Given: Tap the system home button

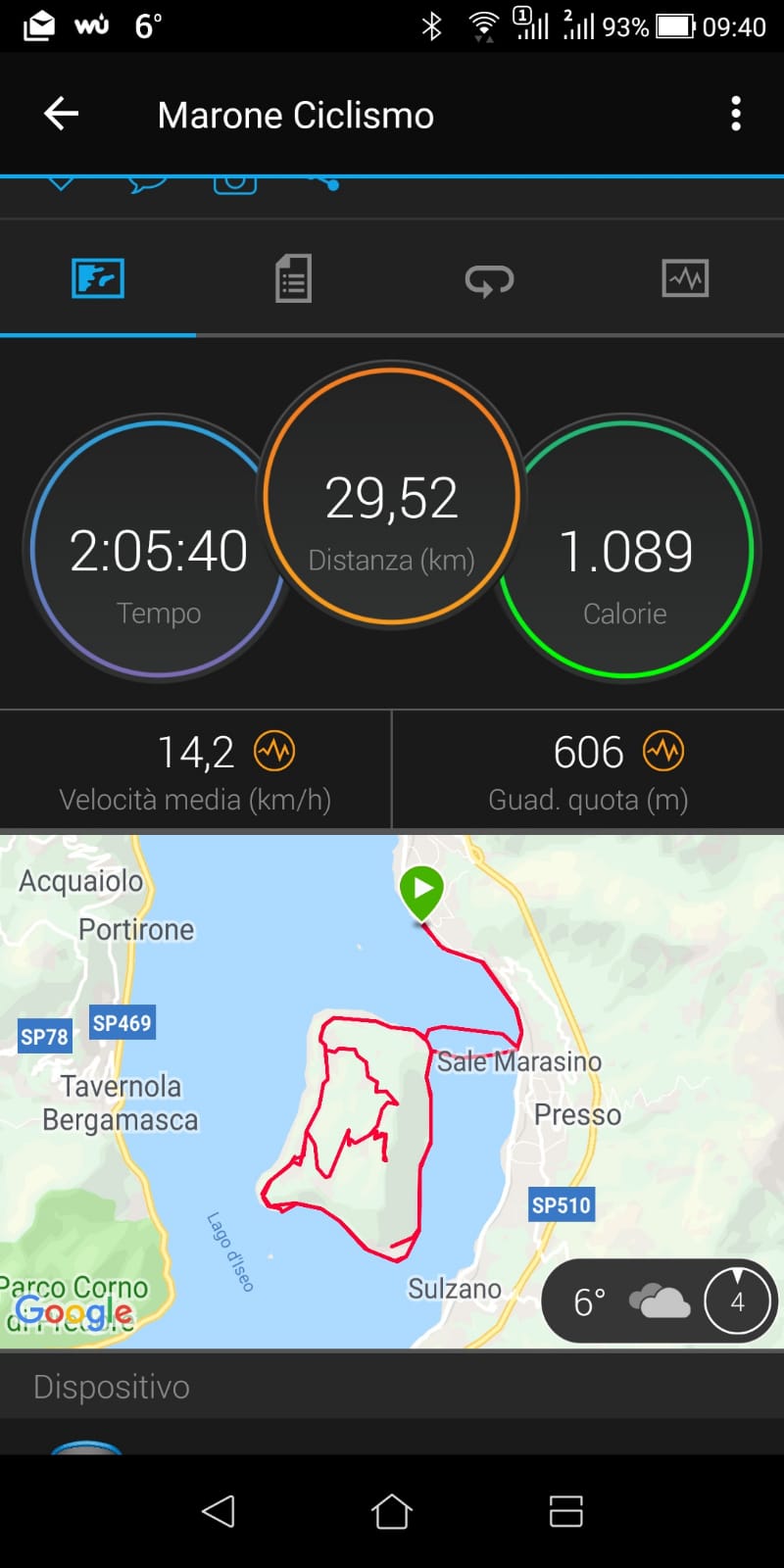Looking at the screenshot, I should click(x=392, y=1511).
